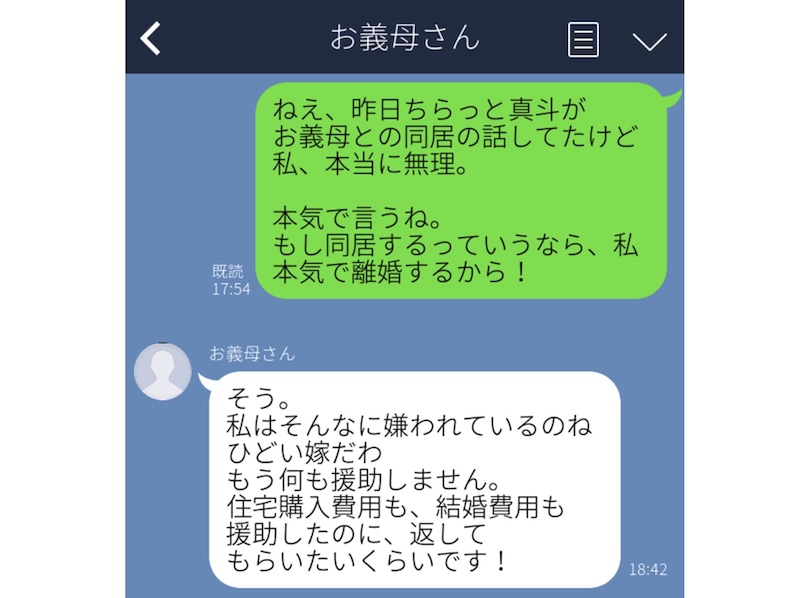Image resolution: width=800 pixels, height=598 pixels.
Task: Open お義母さん's profile avatar
Action: coord(163,372)
